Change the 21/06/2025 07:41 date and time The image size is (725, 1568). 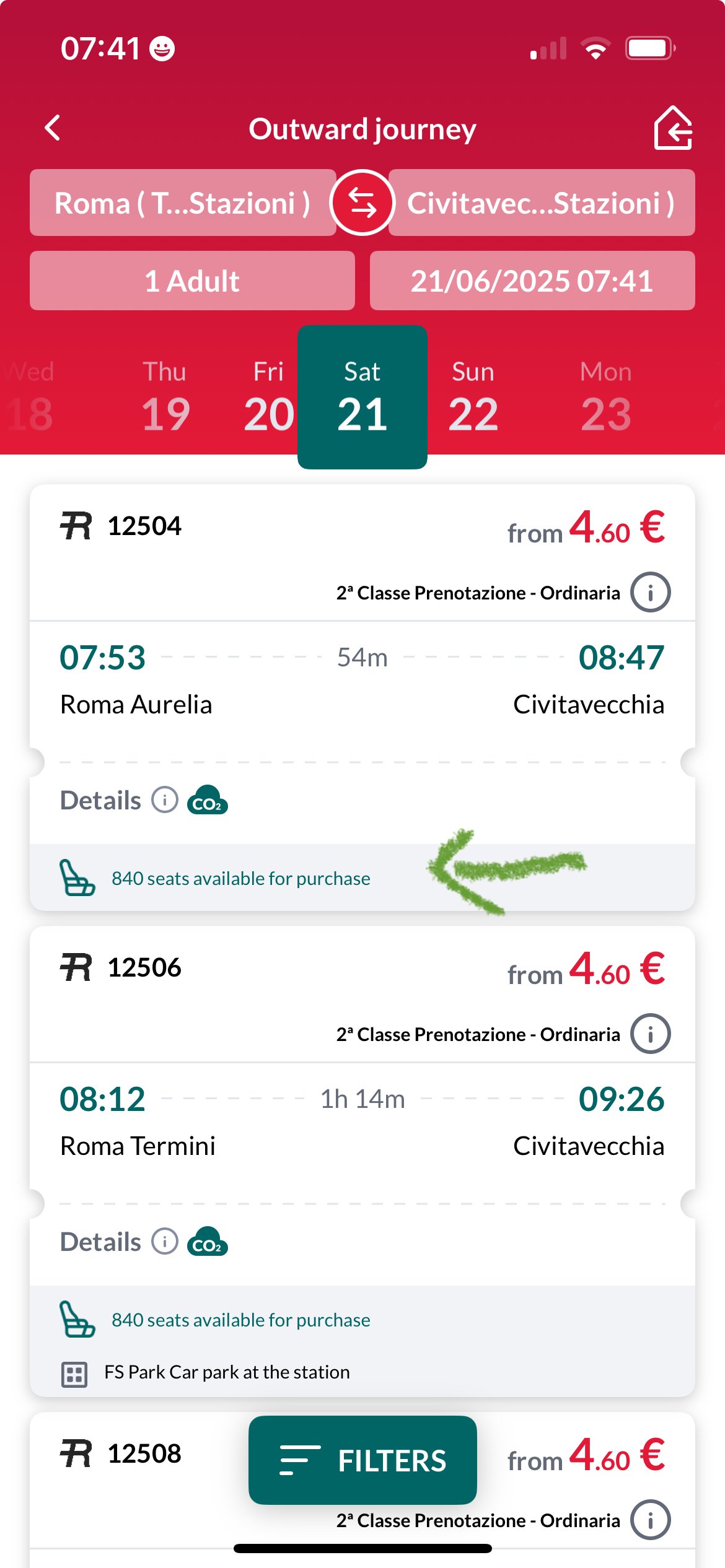[532, 281]
